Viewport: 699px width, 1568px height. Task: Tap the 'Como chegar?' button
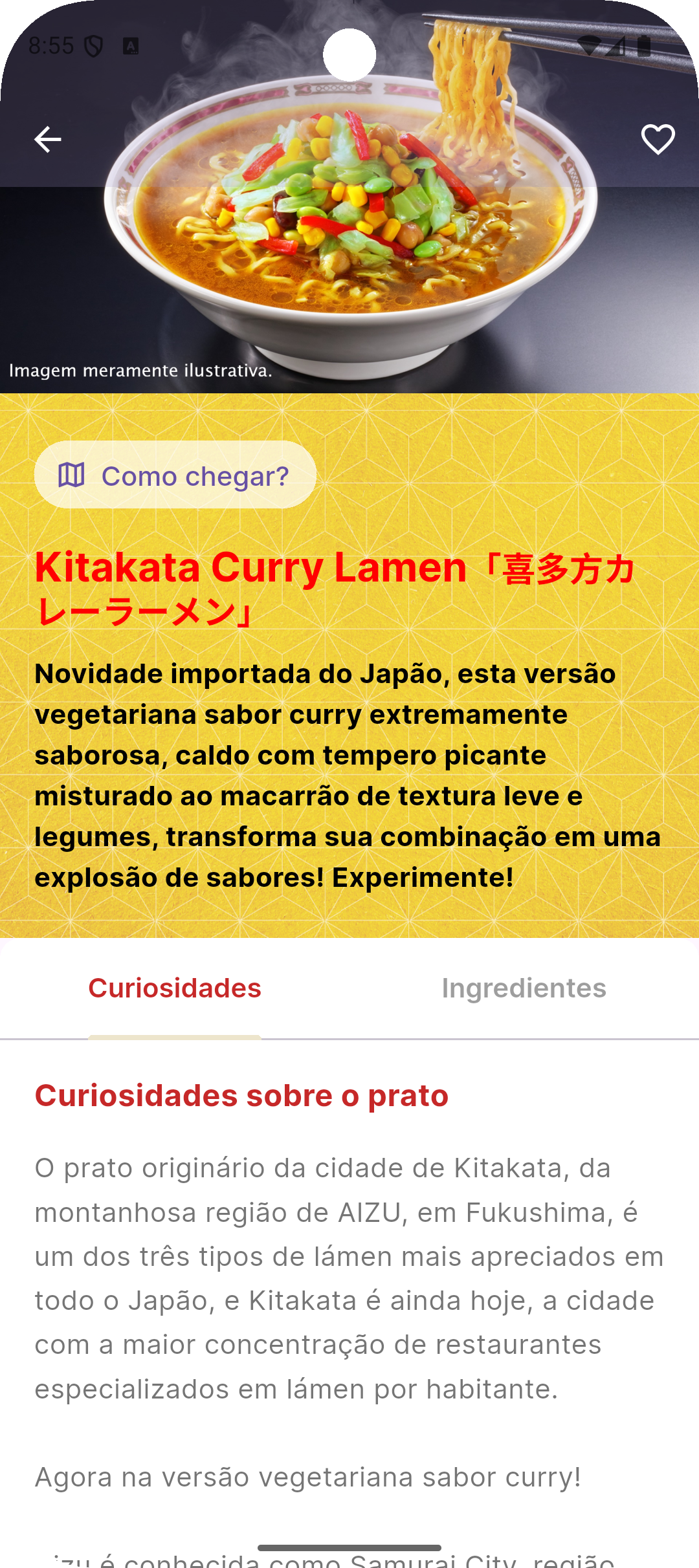point(175,474)
